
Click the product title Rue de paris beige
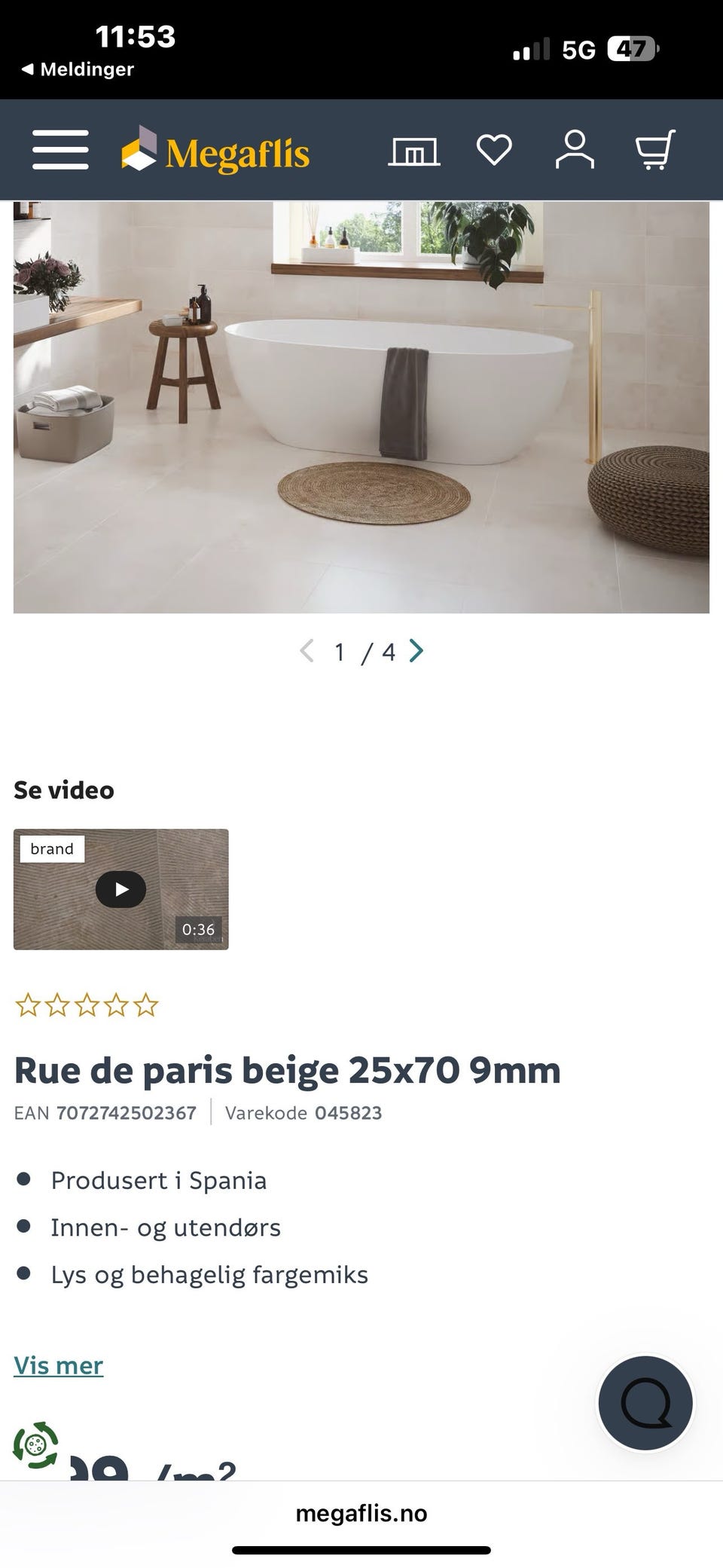pyautogui.click(x=287, y=1069)
